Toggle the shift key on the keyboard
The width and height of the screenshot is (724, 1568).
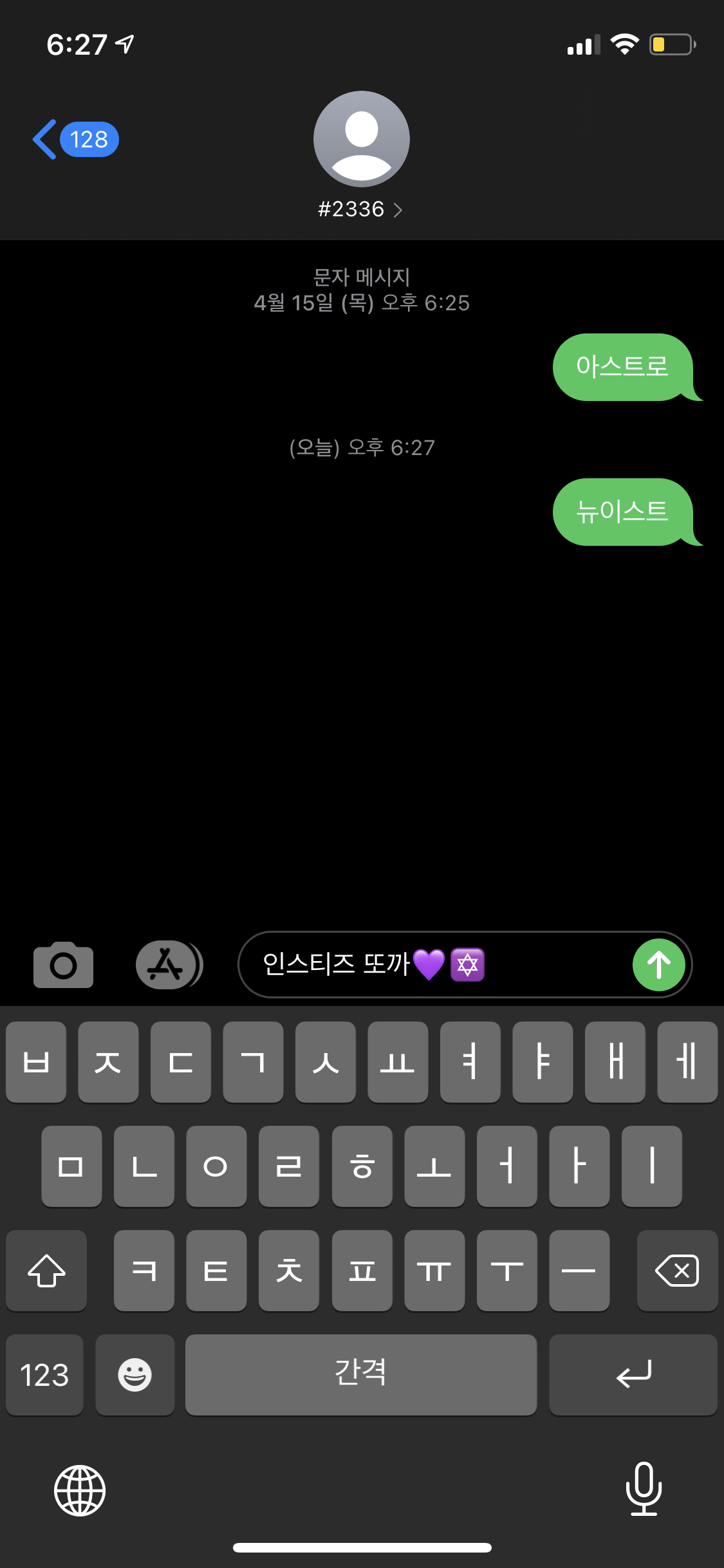pos(46,1270)
